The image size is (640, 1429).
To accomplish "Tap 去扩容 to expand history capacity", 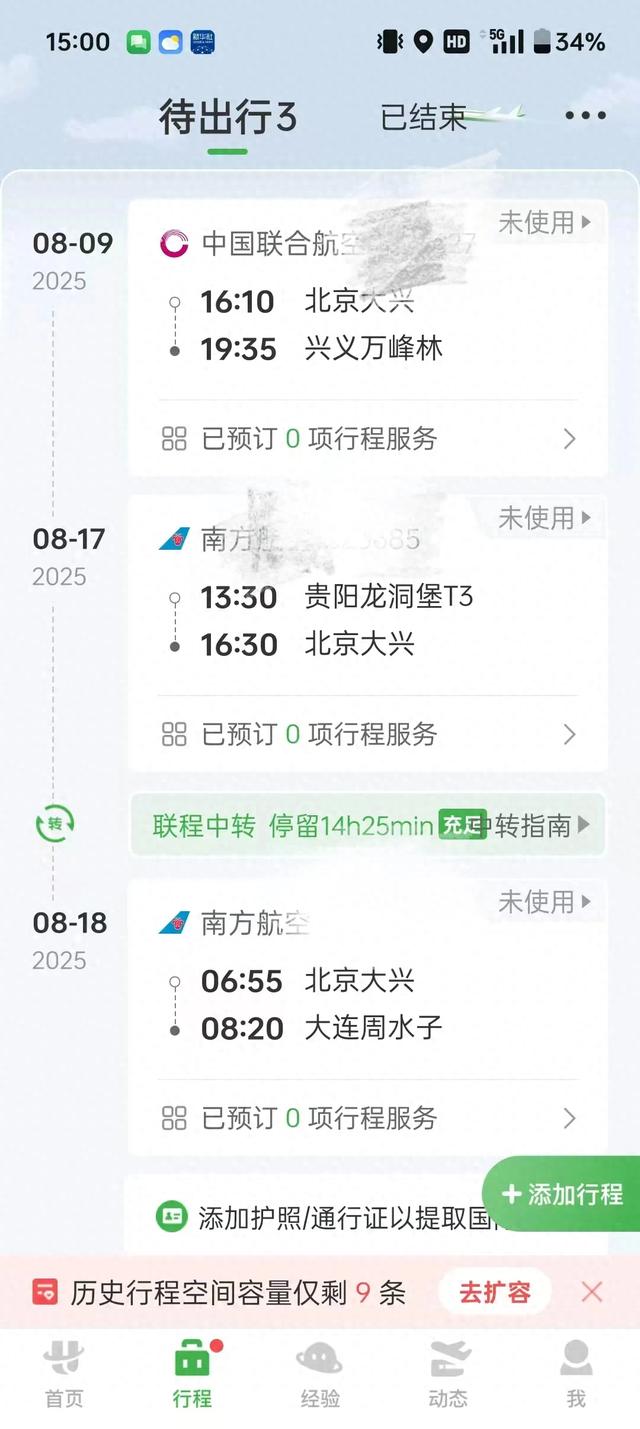I will [494, 1293].
